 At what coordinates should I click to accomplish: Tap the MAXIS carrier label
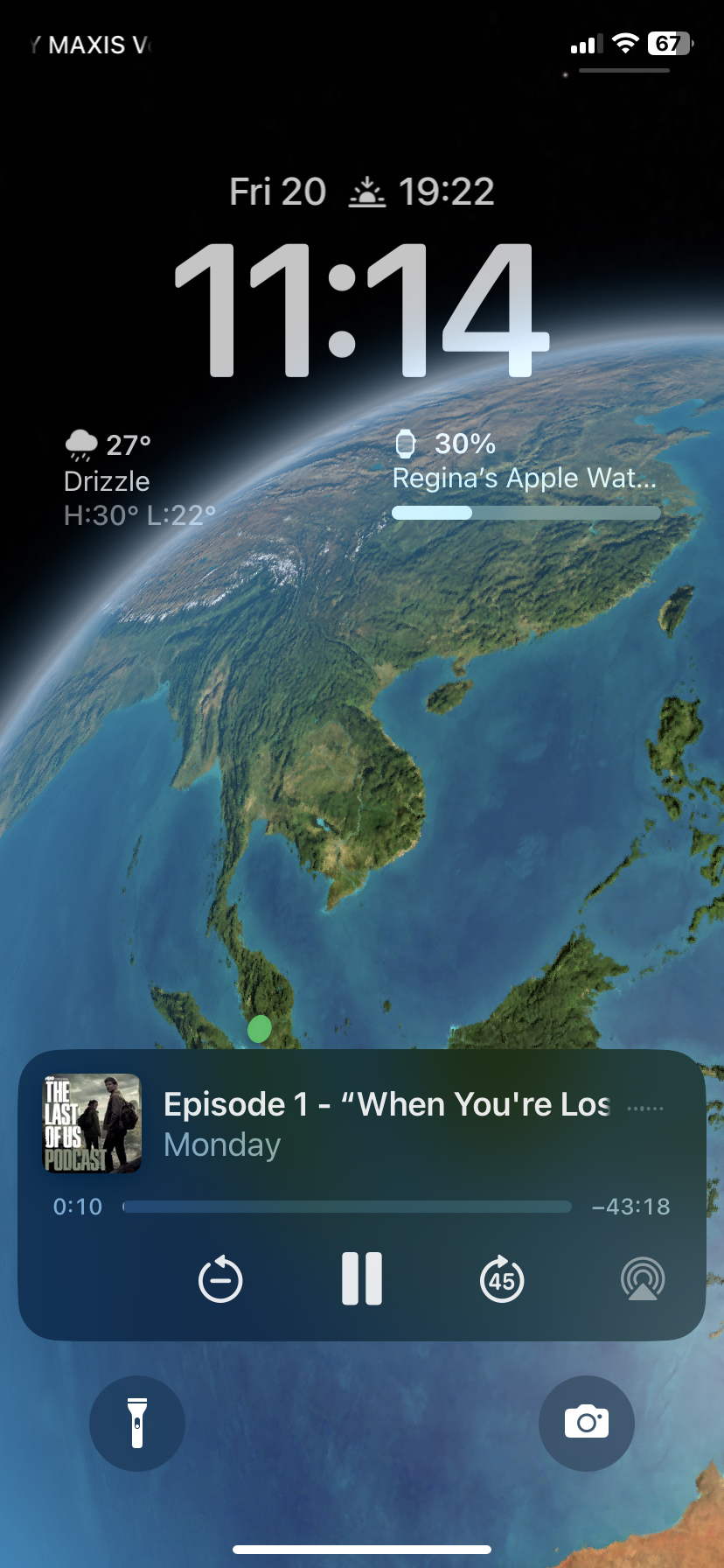87,44
